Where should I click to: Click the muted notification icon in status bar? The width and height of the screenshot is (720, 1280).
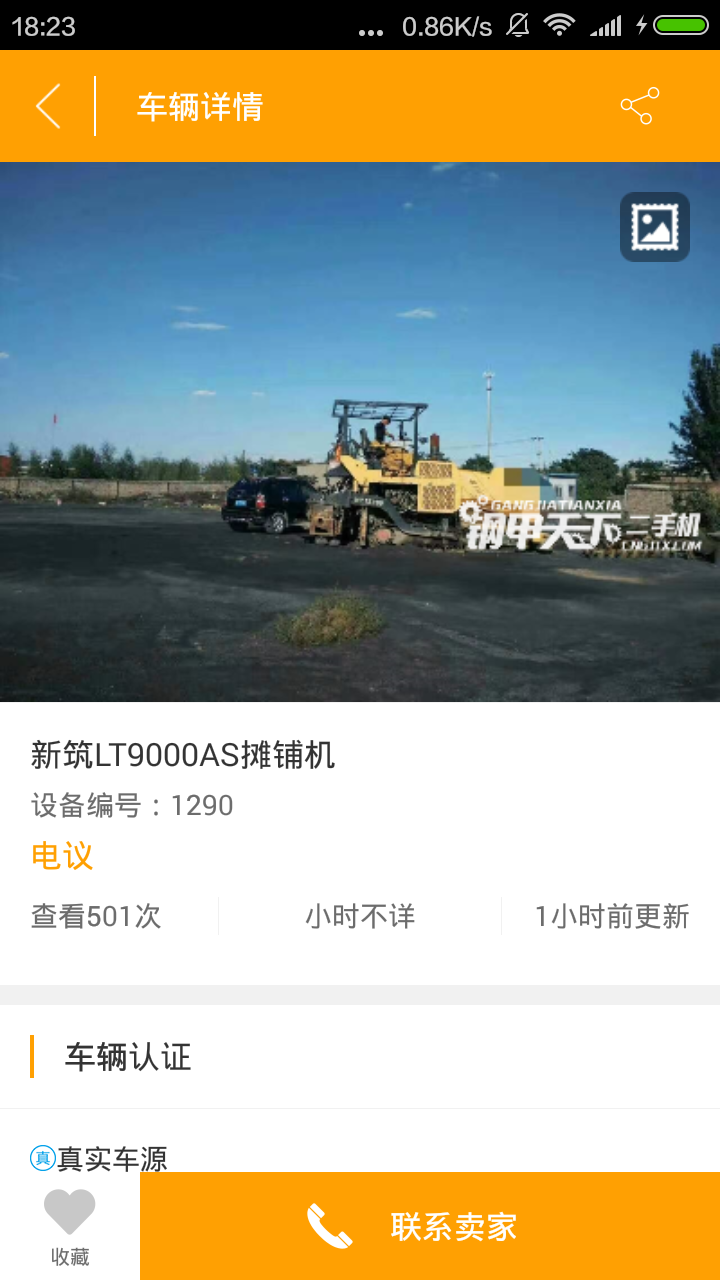(516, 26)
